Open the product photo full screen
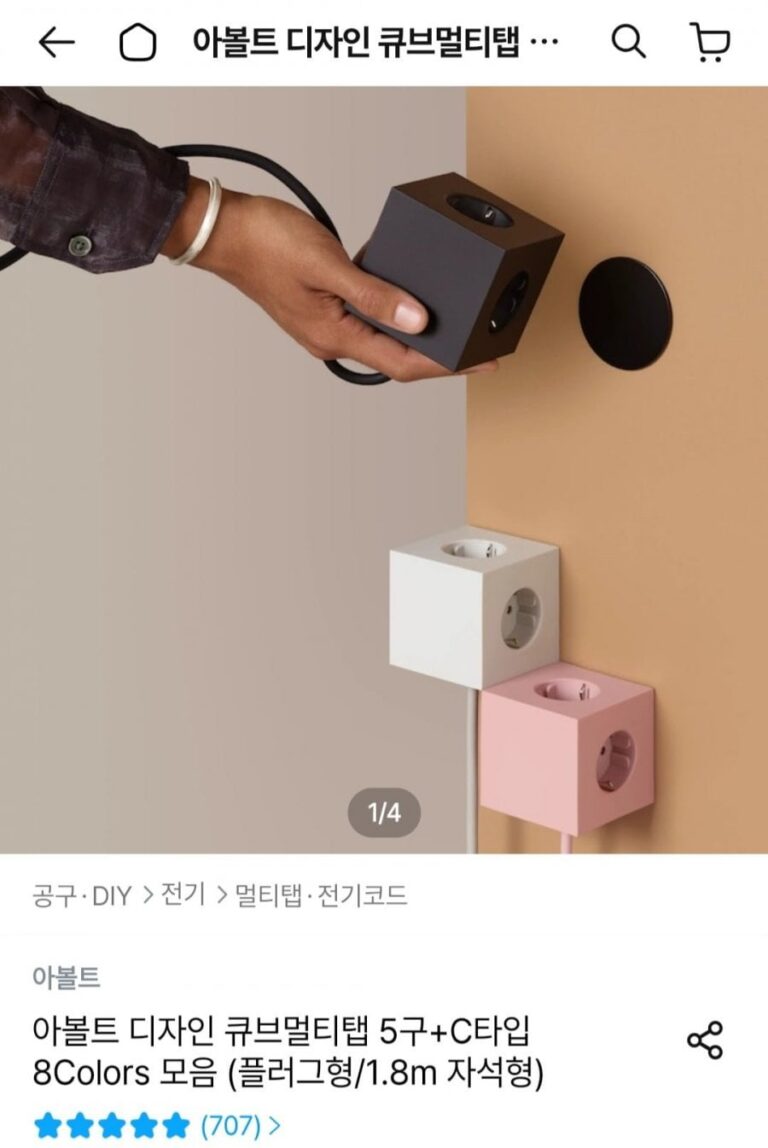768x1148 pixels. [384, 470]
